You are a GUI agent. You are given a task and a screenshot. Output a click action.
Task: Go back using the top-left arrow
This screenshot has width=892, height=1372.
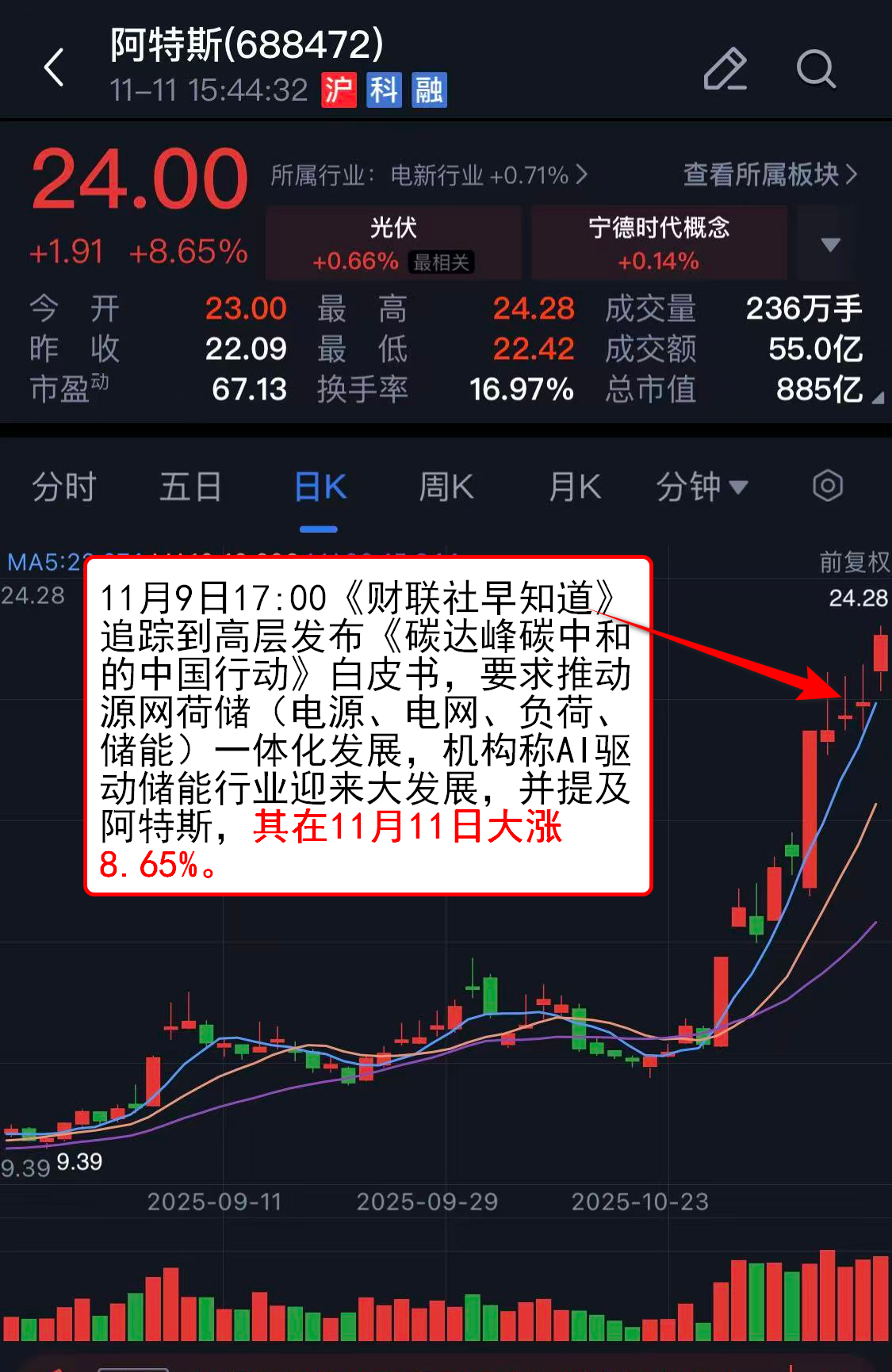[54, 67]
